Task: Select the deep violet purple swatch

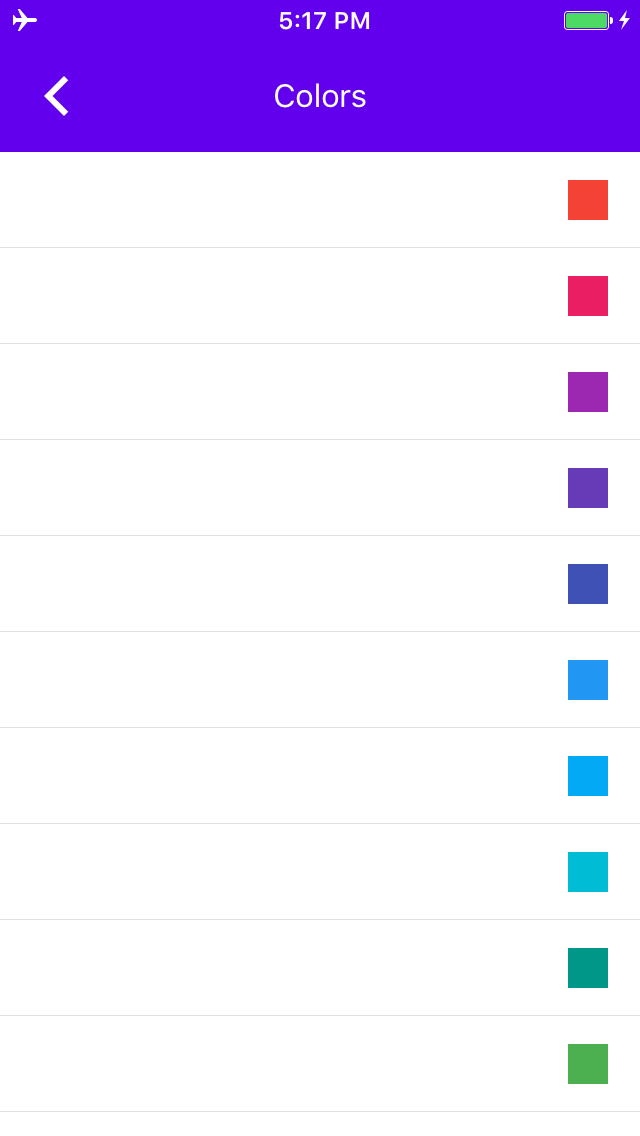Action: (x=588, y=488)
